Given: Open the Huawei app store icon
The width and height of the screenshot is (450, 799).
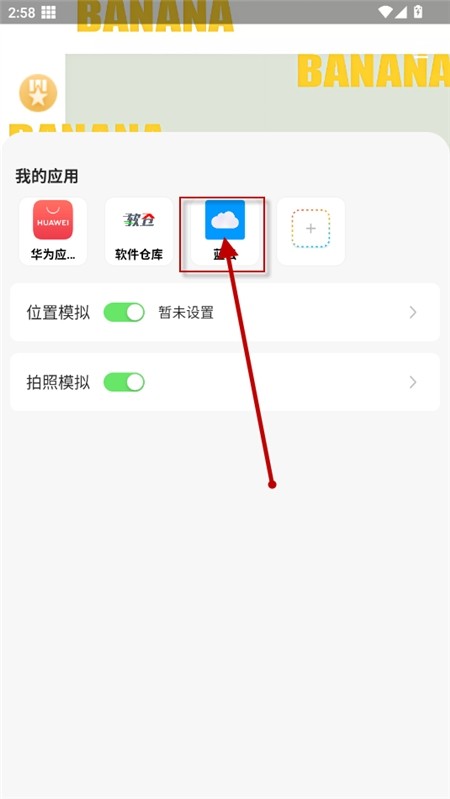Looking at the screenshot, I should click(53, 220).
